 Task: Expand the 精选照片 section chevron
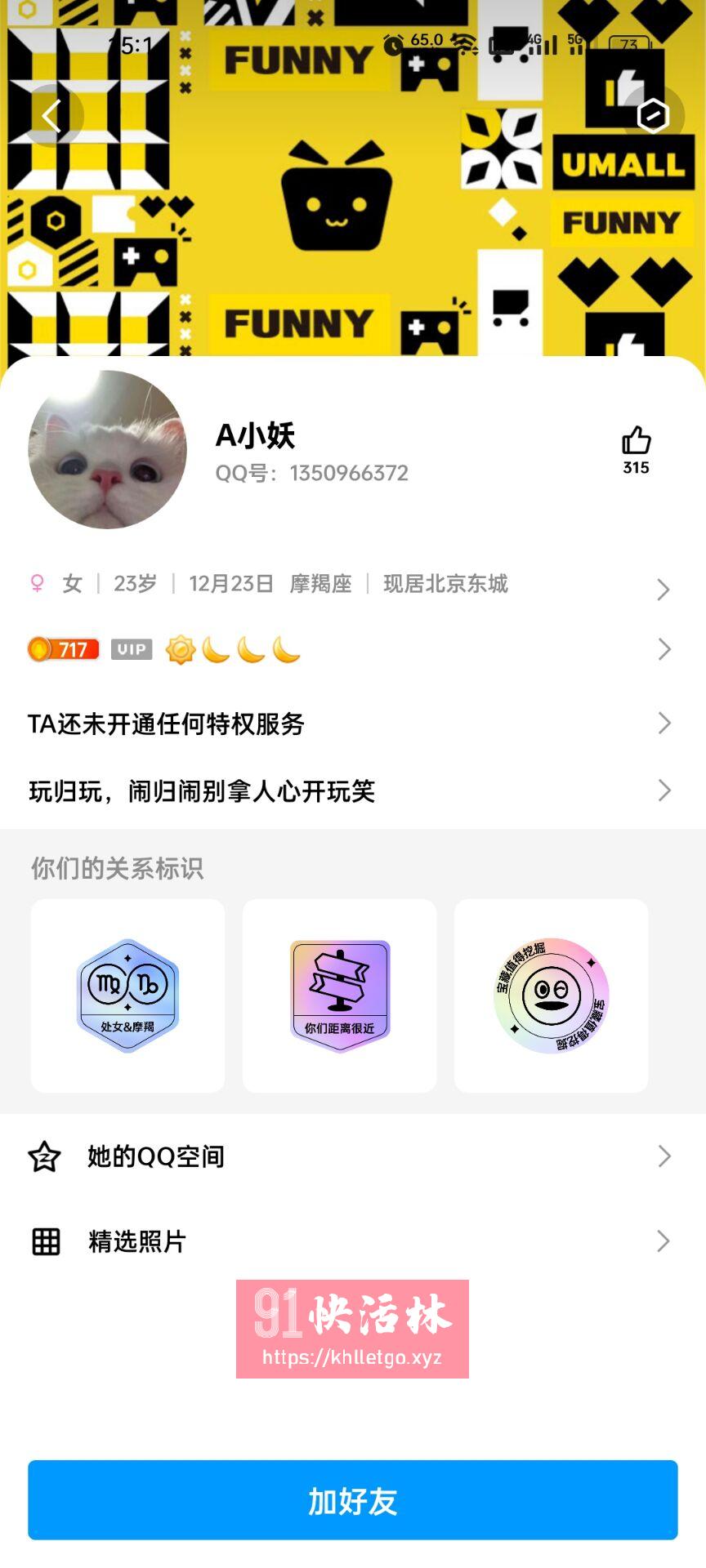664,1241
